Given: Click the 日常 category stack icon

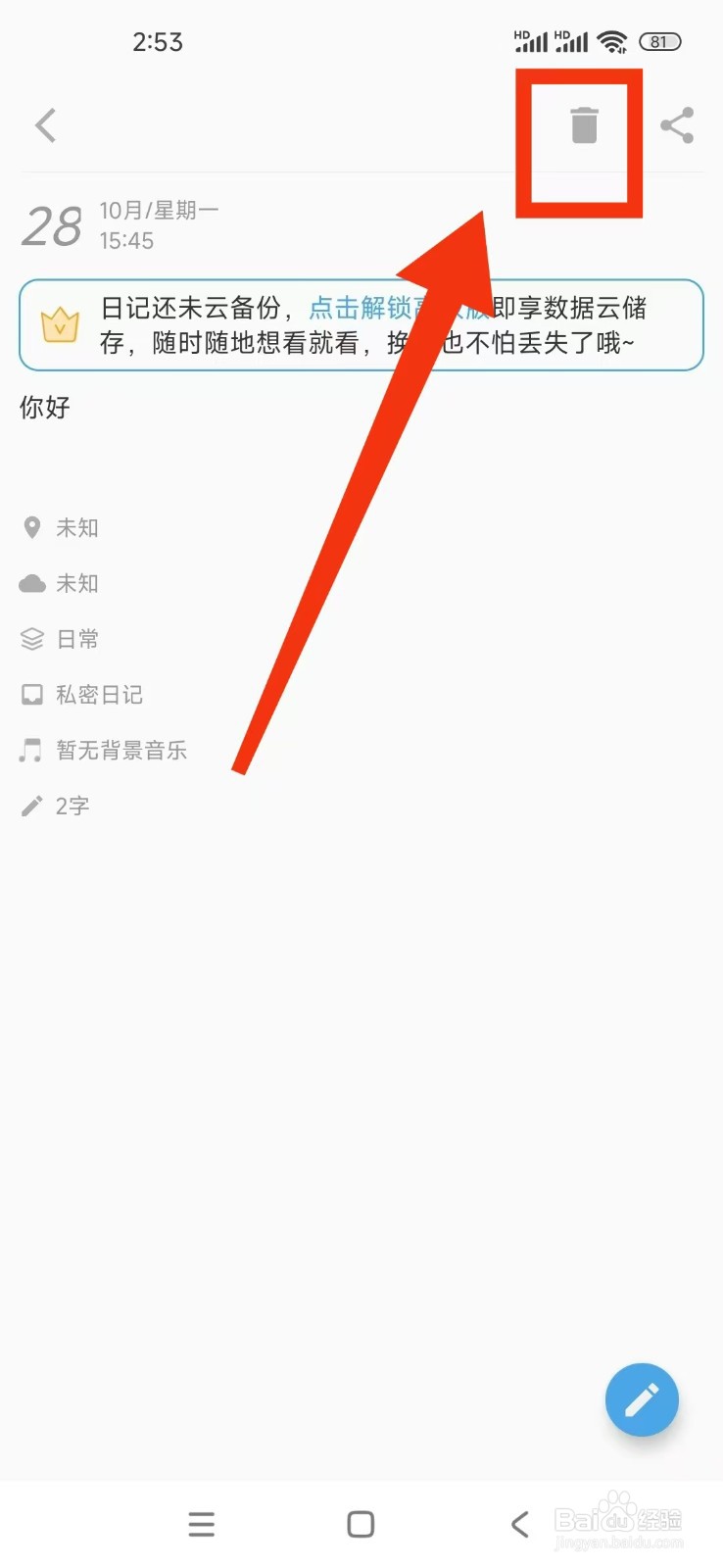Looking at the screenshot, I should pos(32,639).
